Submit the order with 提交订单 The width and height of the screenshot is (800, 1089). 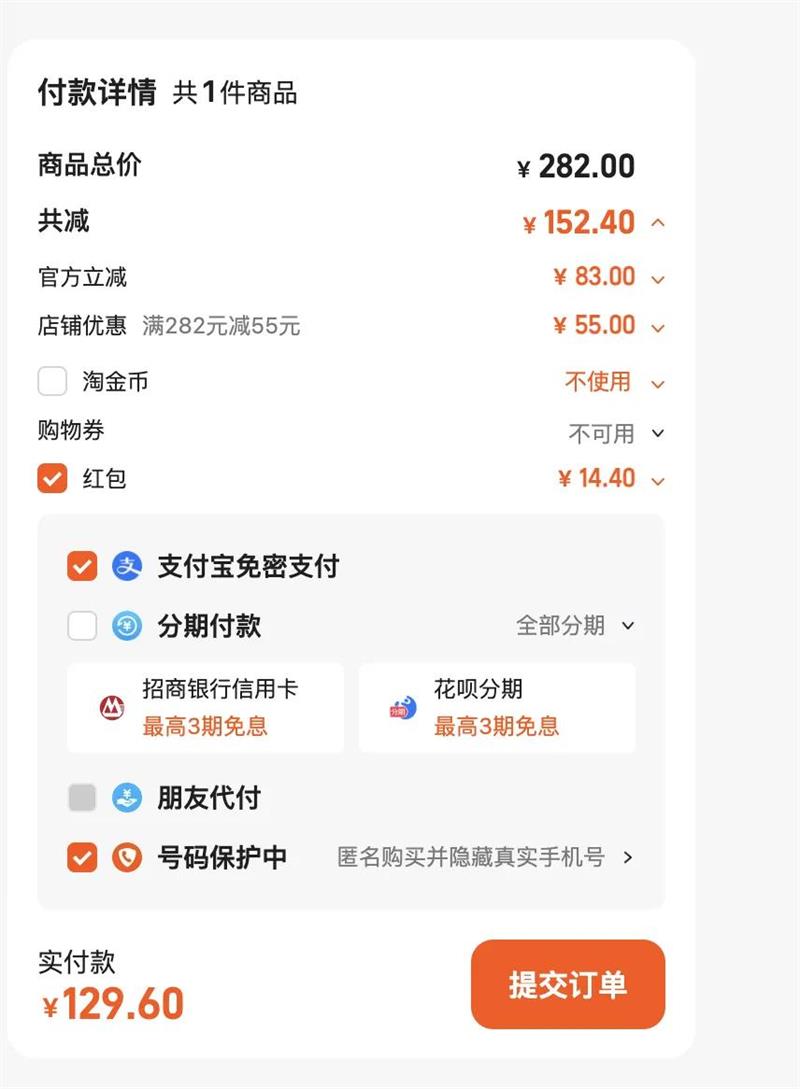tap(567, 984)
